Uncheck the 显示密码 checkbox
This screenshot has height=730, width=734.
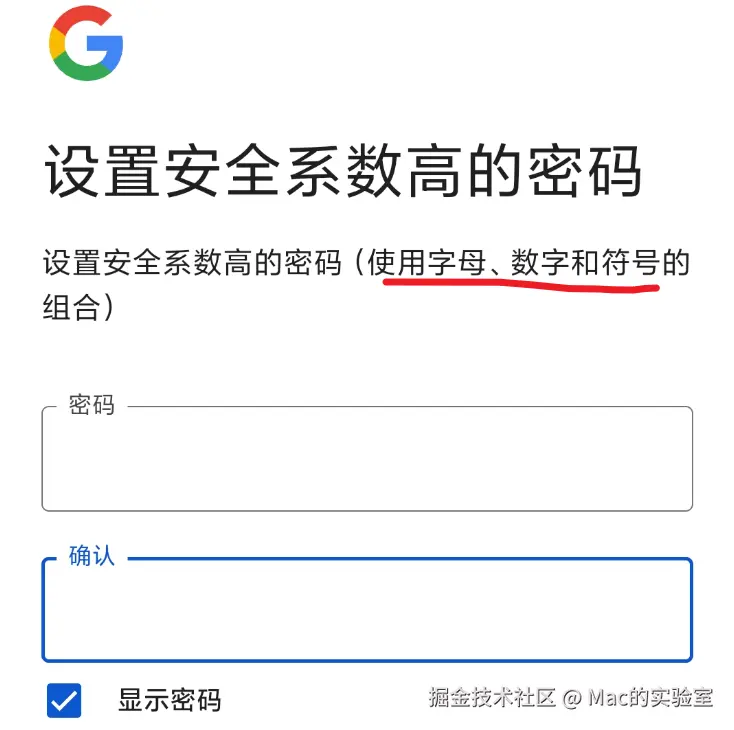pos(64,700)
